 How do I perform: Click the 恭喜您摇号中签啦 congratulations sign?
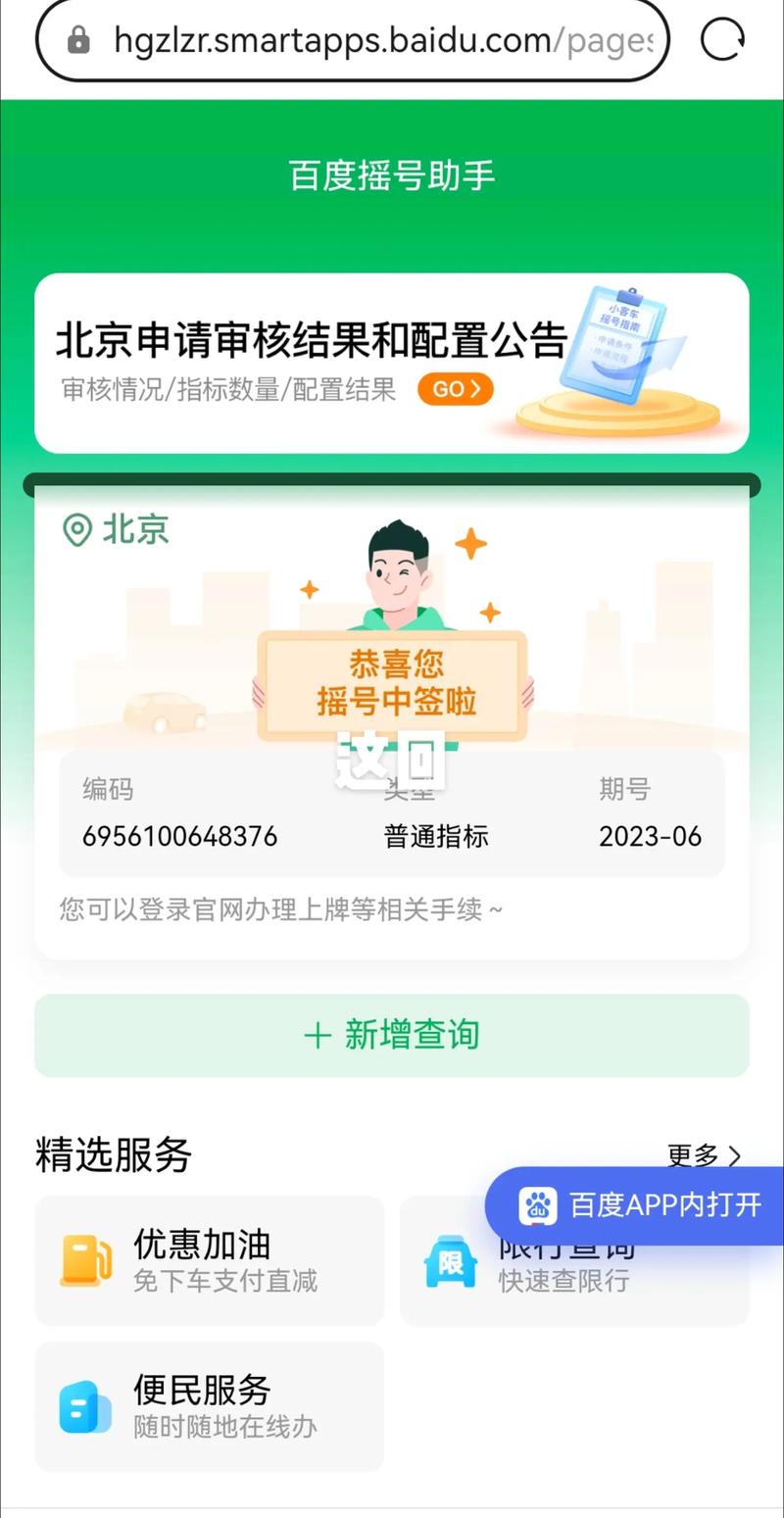click(x=393, y=684)
